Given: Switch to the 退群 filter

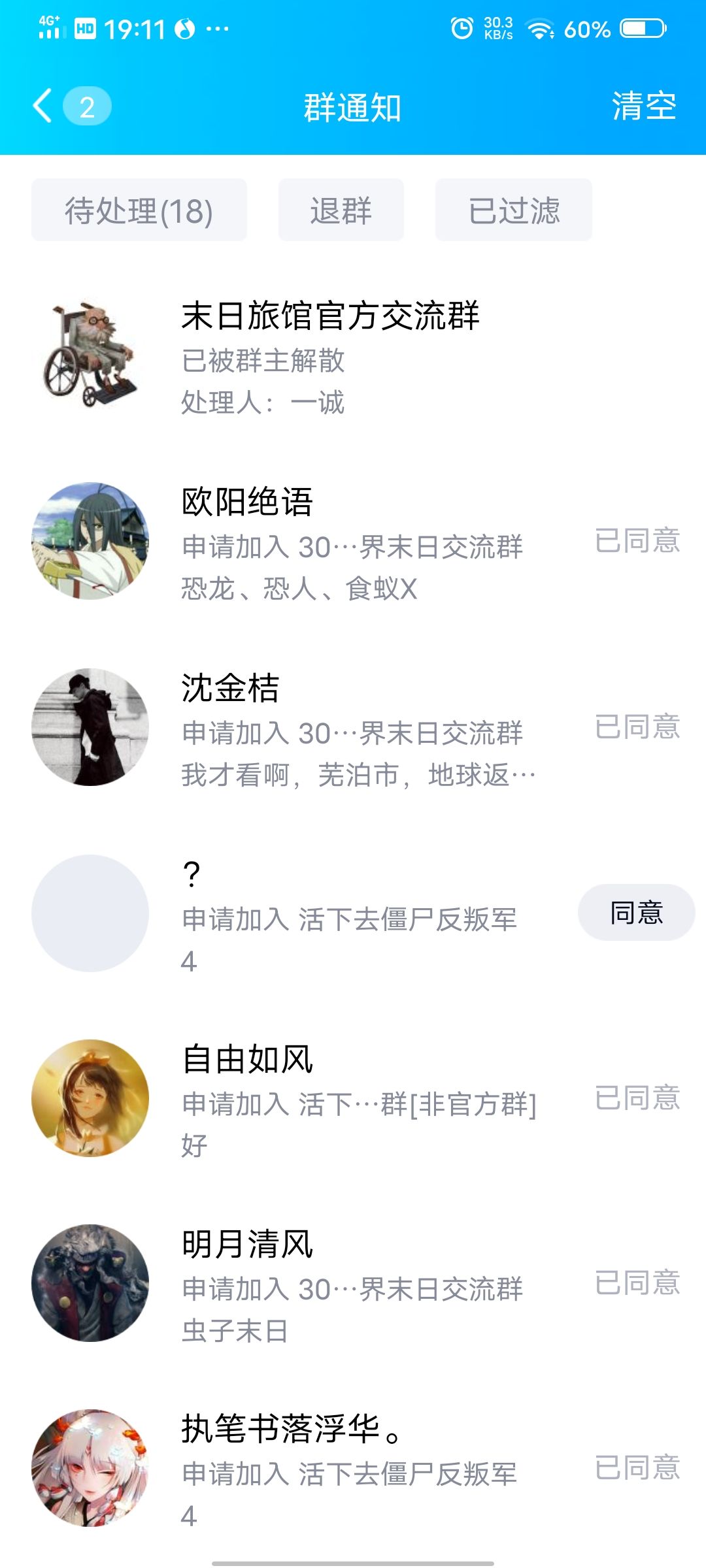Looking at the screenshot, I should [341, 210].
